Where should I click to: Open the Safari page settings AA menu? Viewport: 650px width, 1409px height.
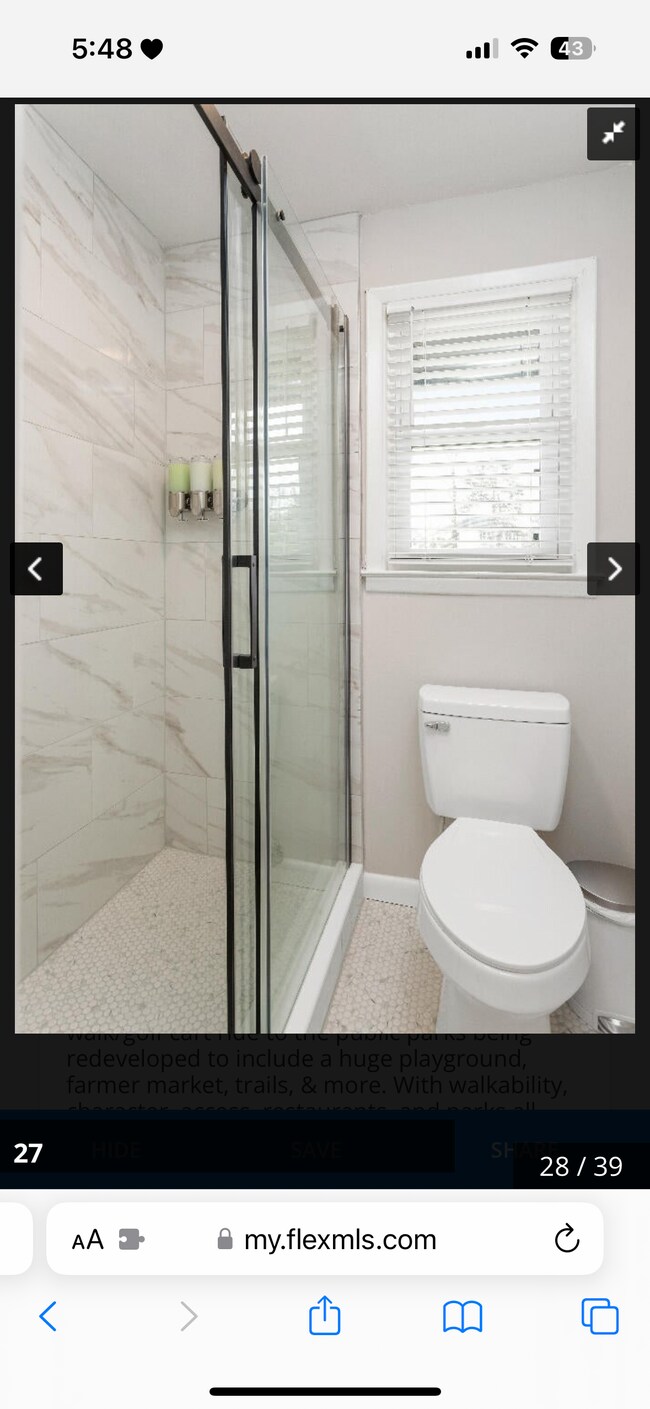[x=88, y=1240]
